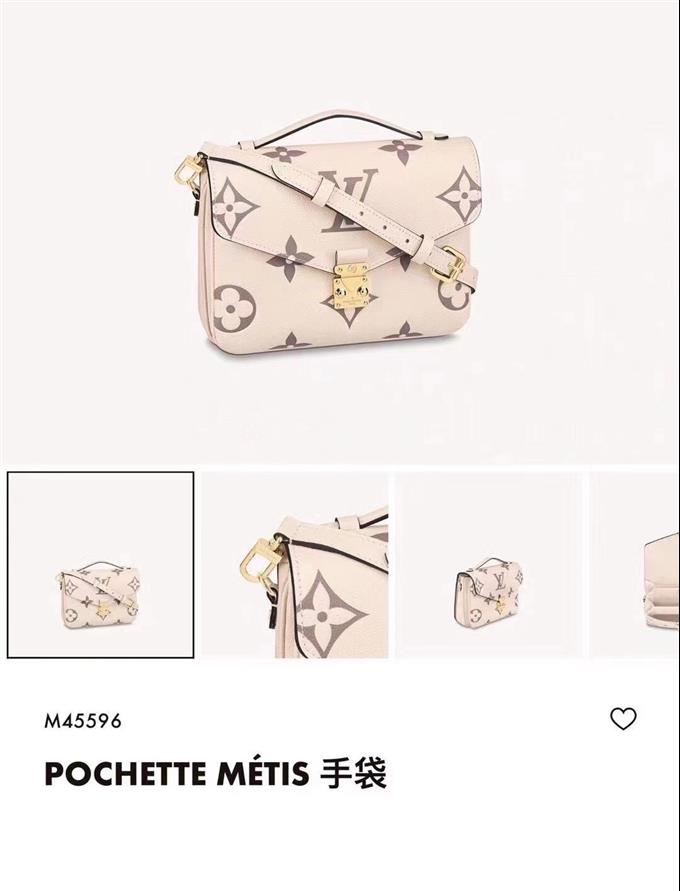This screenshot has height=891, width=680.
Task: View the close-up strap hook thumbnail
Action: click(295, 565)
